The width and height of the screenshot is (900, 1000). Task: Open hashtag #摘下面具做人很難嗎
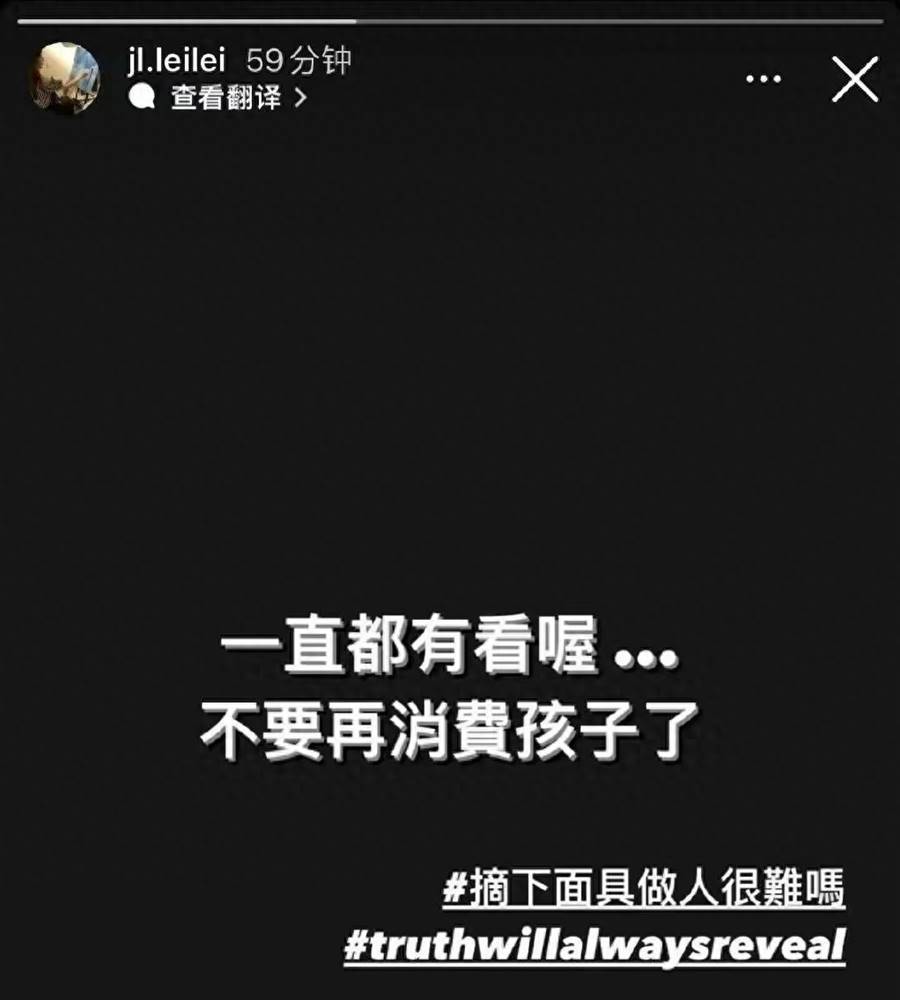pos(644,888)
